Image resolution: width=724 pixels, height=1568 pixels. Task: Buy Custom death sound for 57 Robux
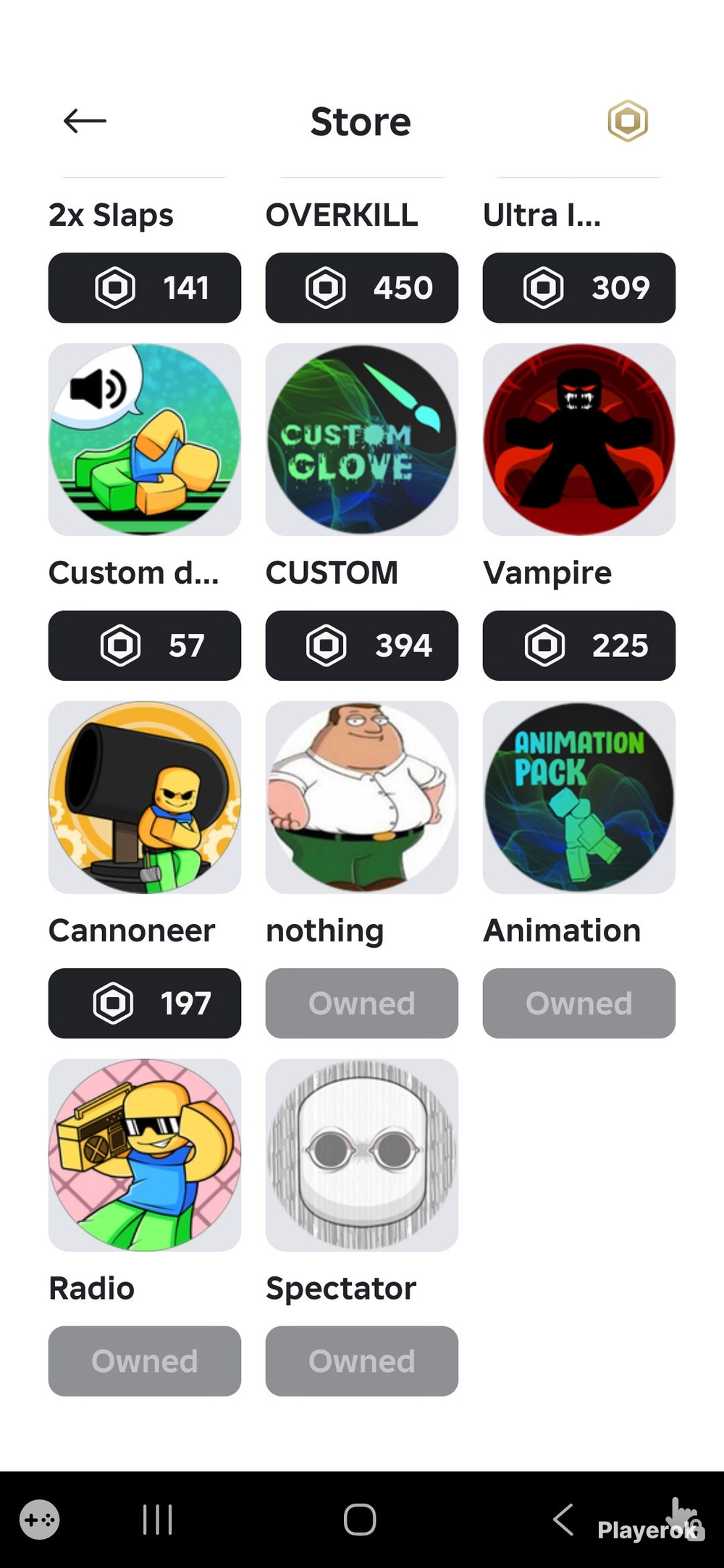pos(144,645)
